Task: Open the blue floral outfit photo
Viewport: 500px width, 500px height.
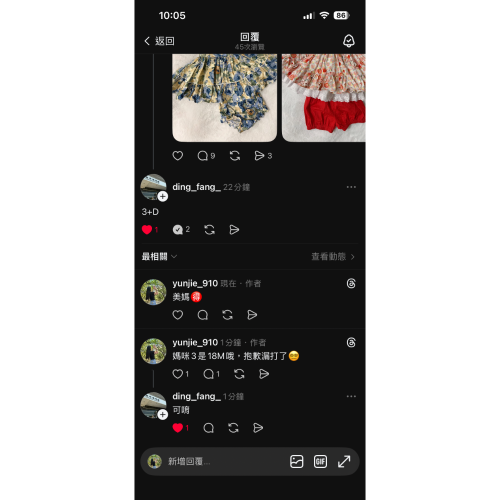Action: point(224,98)
